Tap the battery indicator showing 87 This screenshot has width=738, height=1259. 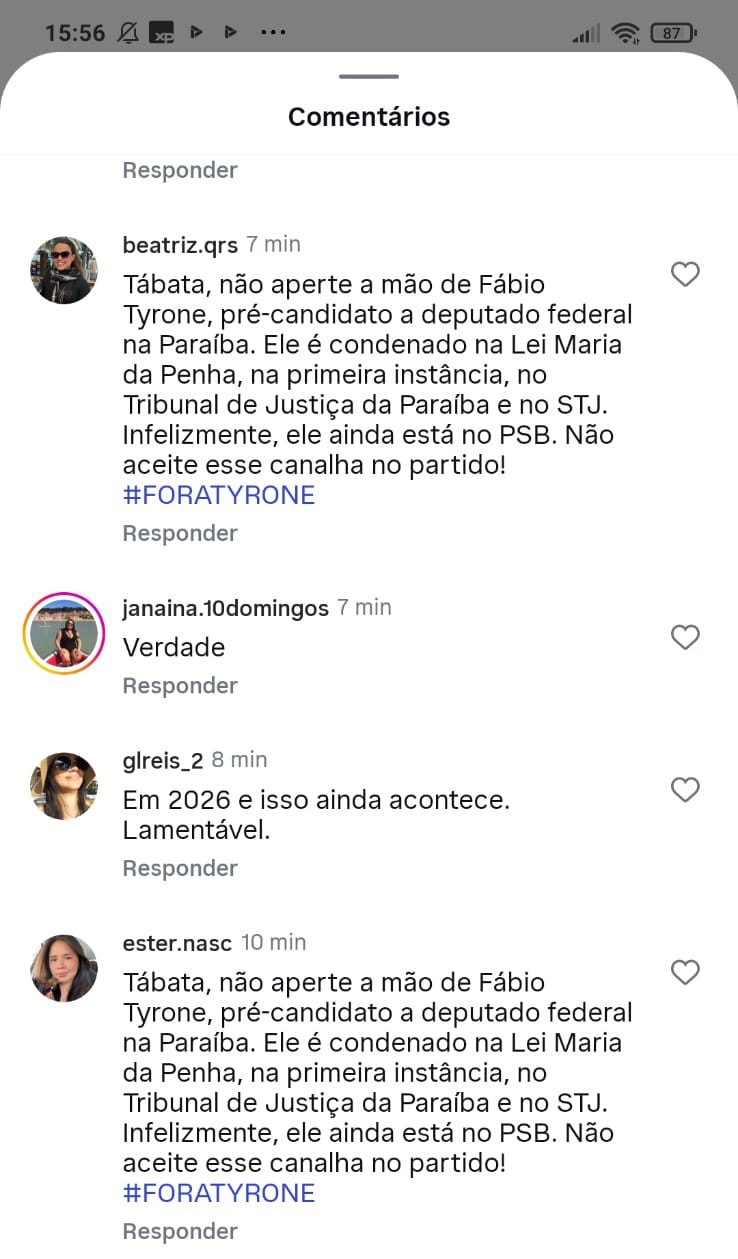click(673, 31)
